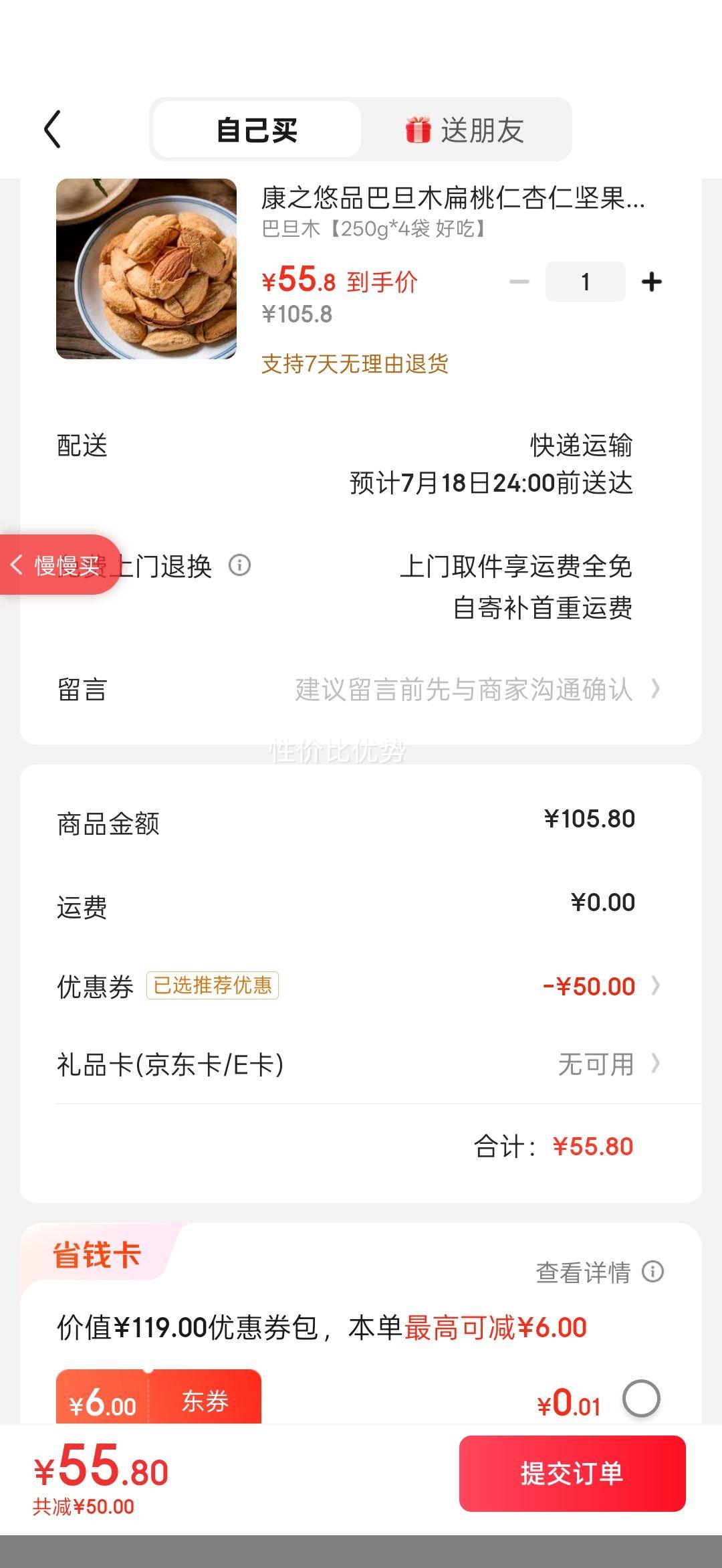Open the 慢慢买 floating tag
722x1568 pixels.
60,565
